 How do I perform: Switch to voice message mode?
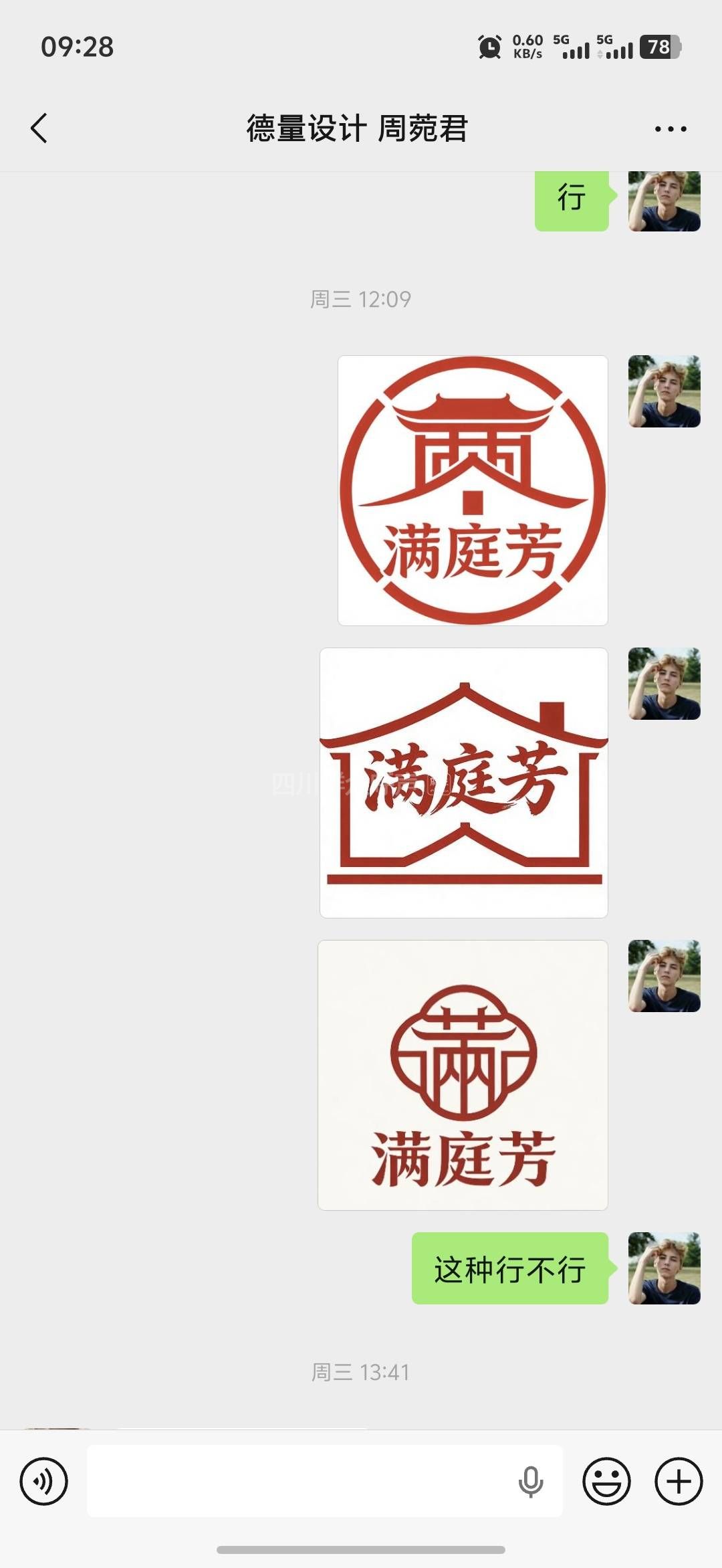tap(44, 1481)
